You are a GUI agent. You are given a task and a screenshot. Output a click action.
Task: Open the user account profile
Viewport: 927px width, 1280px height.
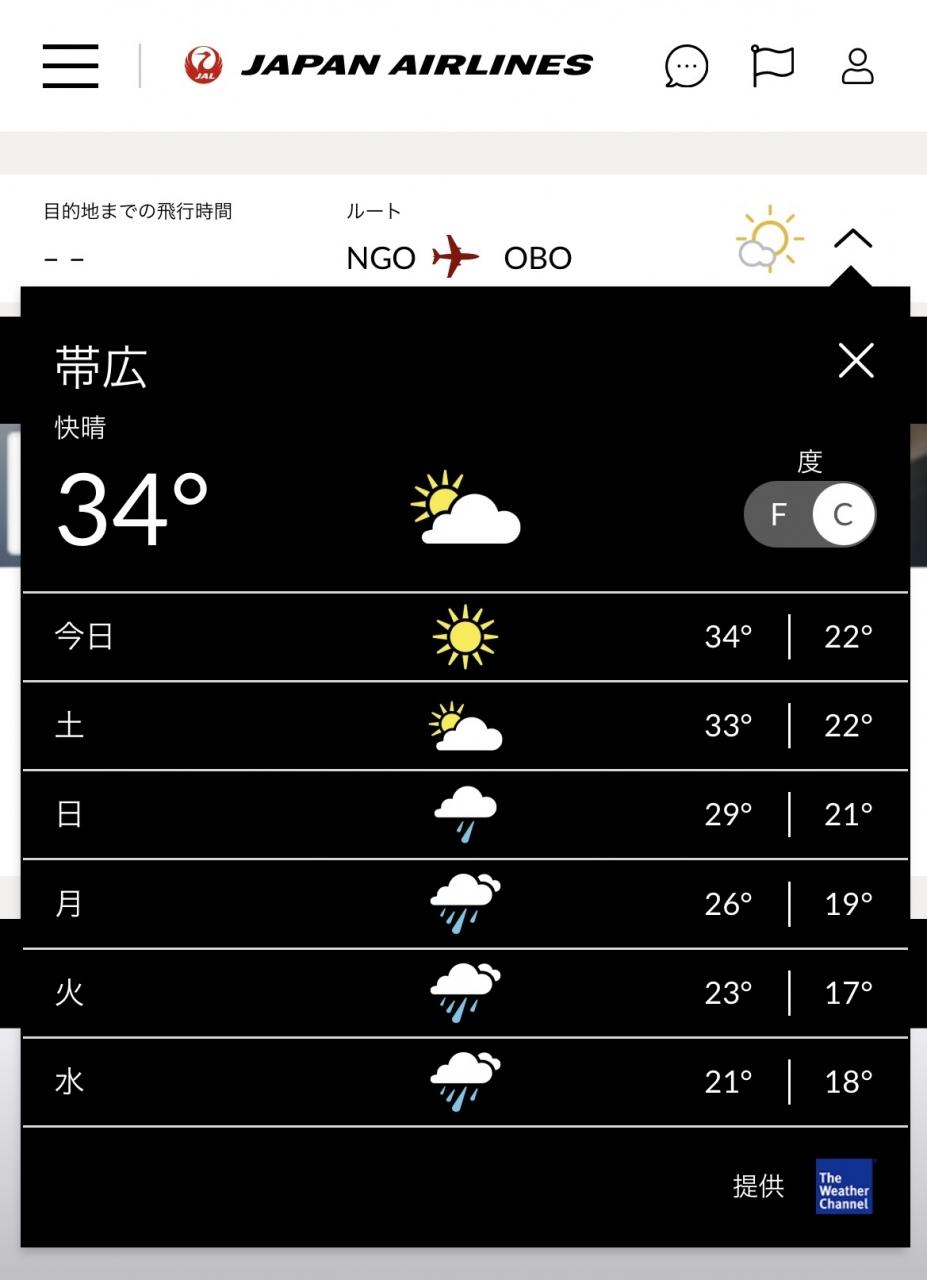pyautogui.click(x=857, y=66)
